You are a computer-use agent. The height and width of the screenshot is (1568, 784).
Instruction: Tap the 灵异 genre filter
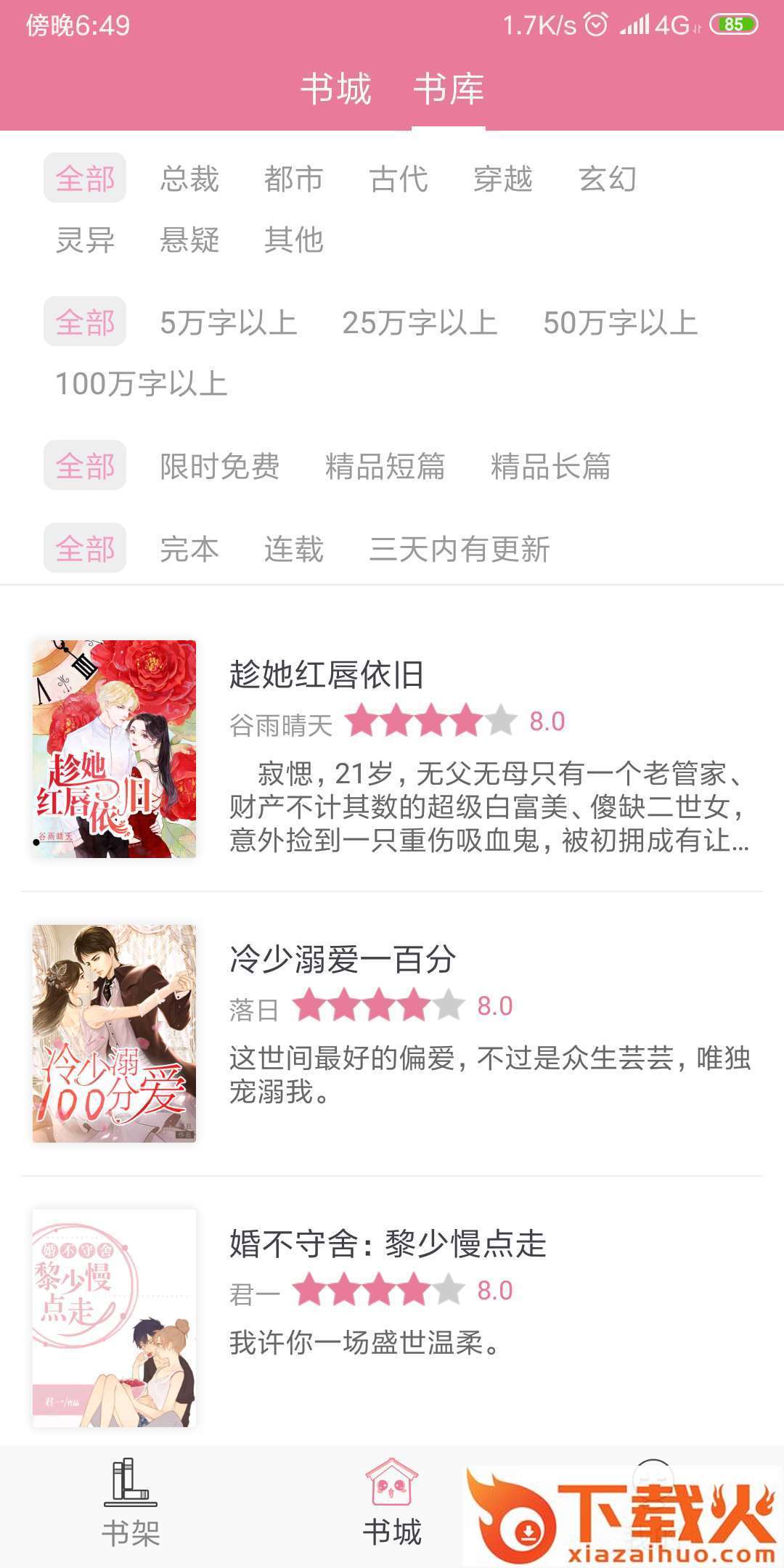click(85, 240)
